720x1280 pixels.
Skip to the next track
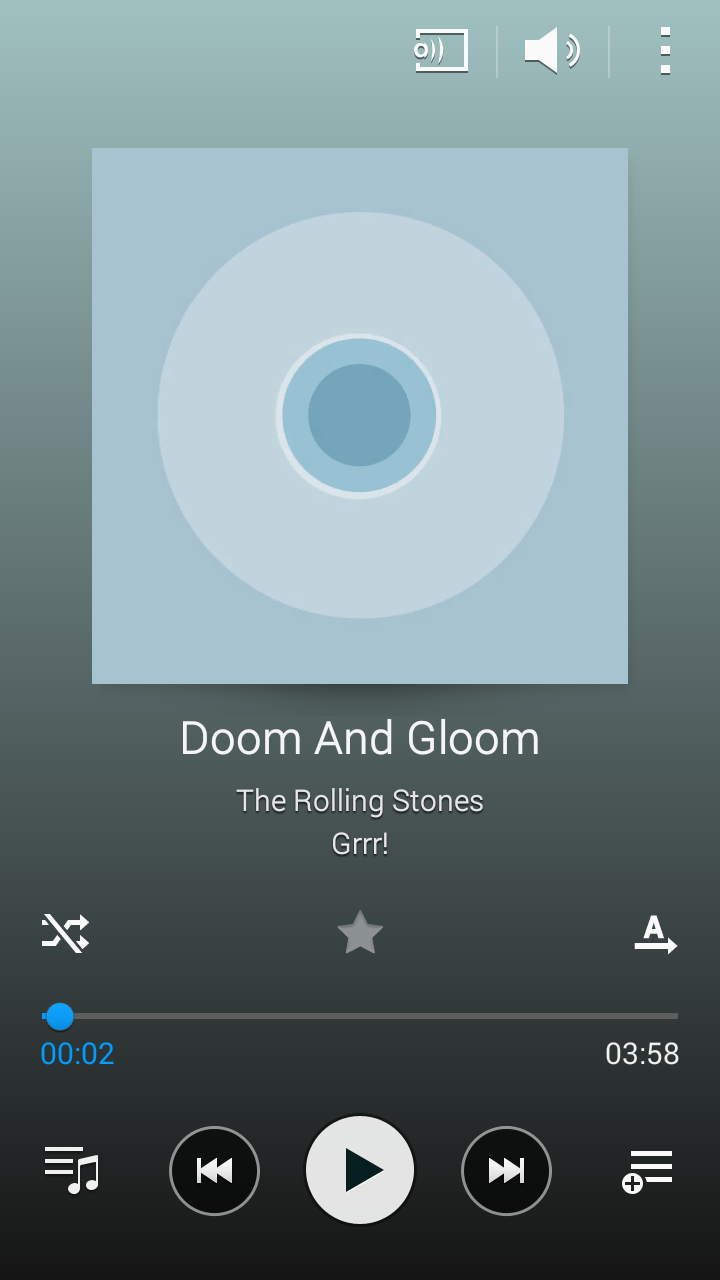point(506,1171)
